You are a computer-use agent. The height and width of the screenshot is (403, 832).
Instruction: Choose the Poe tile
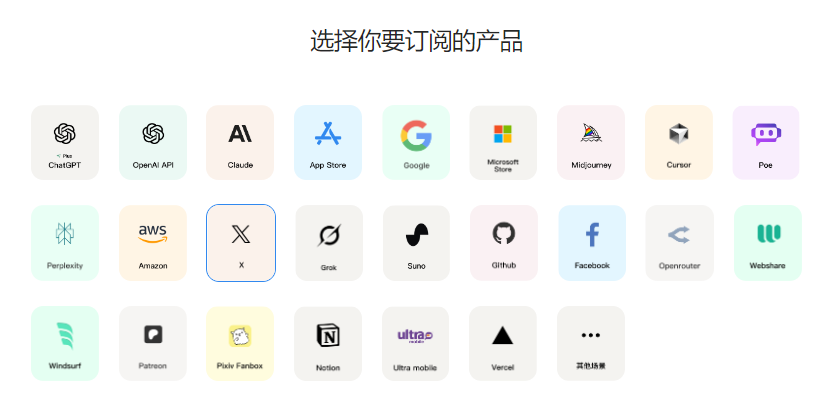pyautogui.click(x=766, y=142)
